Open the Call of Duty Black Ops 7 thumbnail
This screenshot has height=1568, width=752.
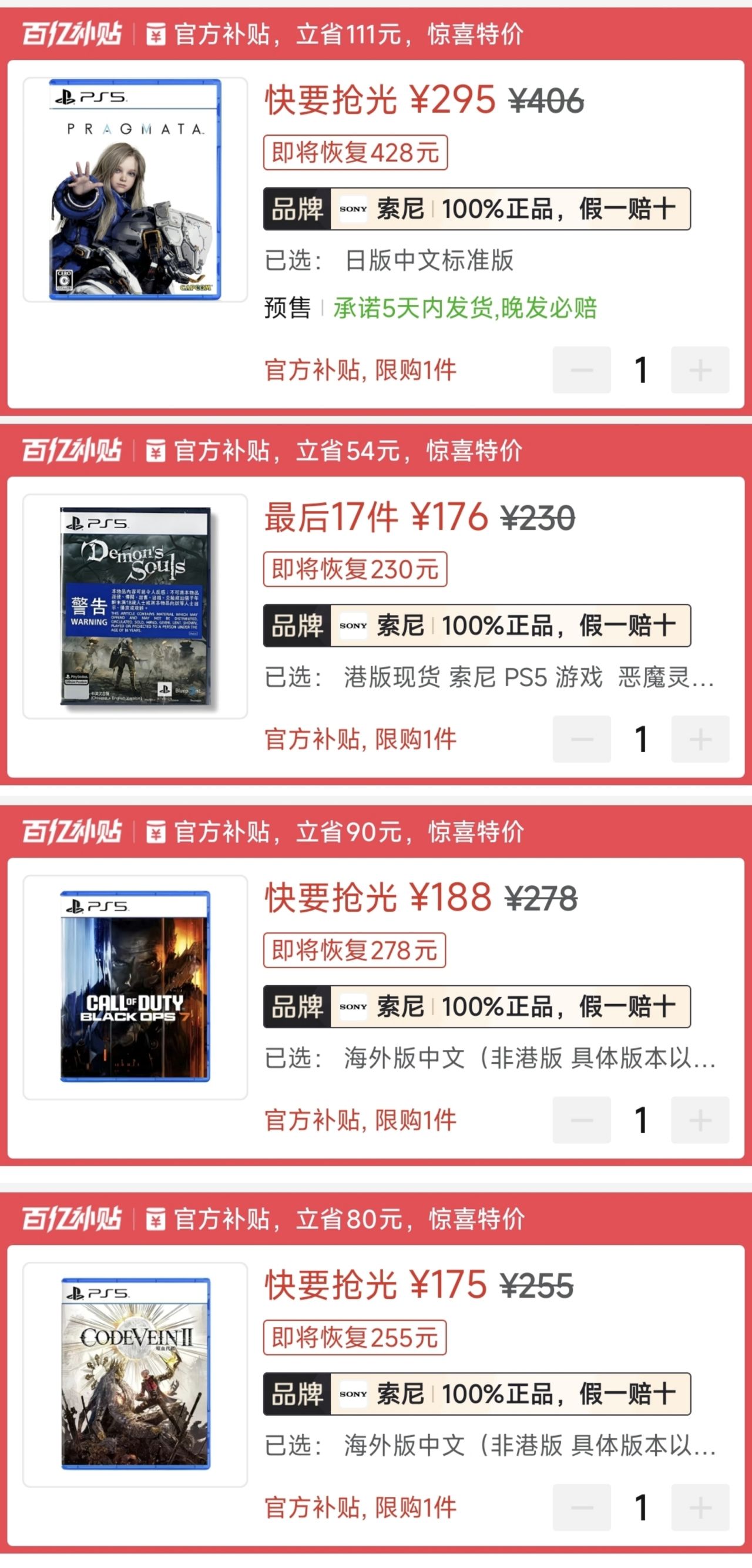tap(135, 988)
